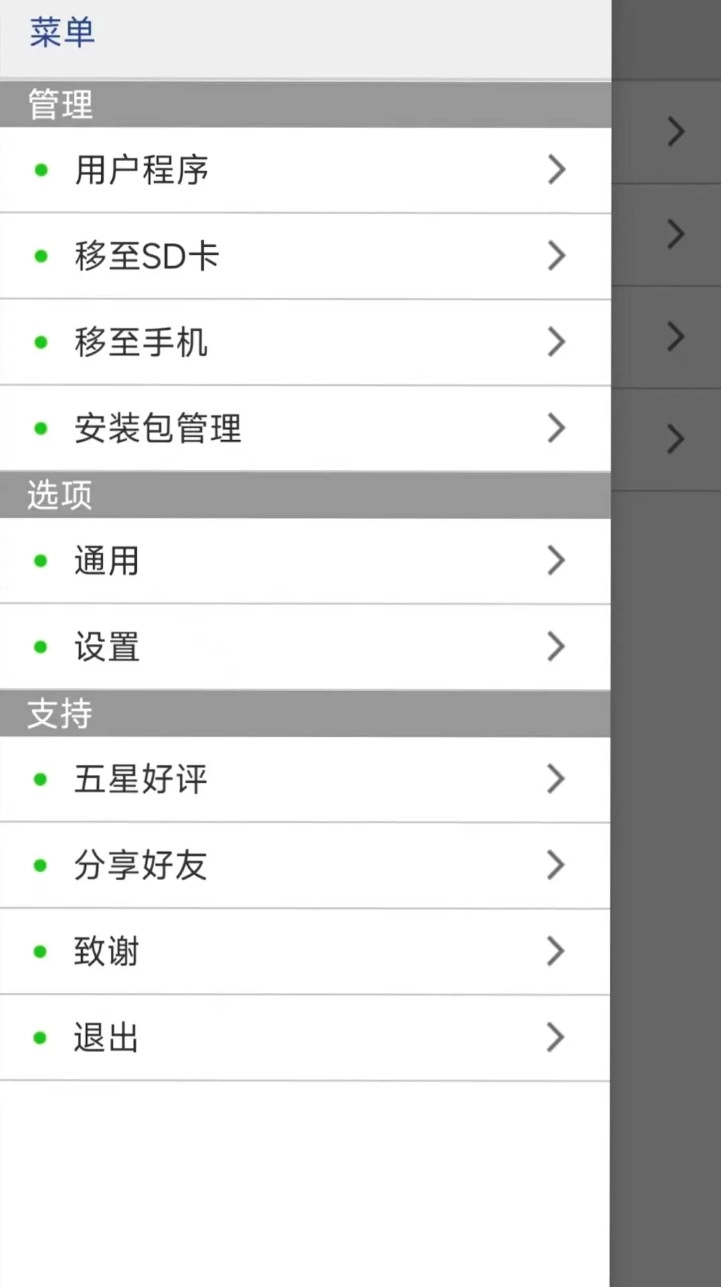The image size is (721, 1287).
Task: Click the chevron beside 退出
Action: point(557,1038)
